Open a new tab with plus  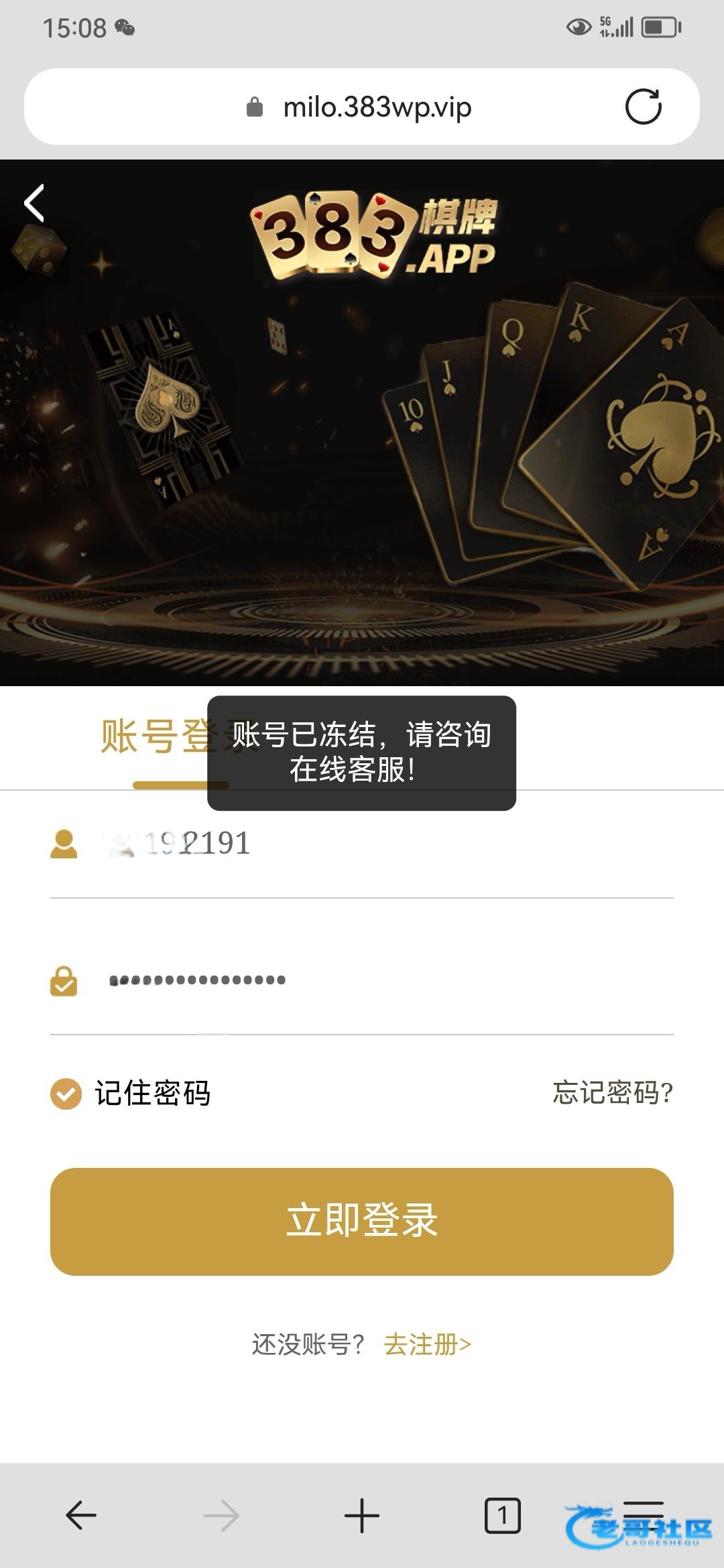point(362,1515)
